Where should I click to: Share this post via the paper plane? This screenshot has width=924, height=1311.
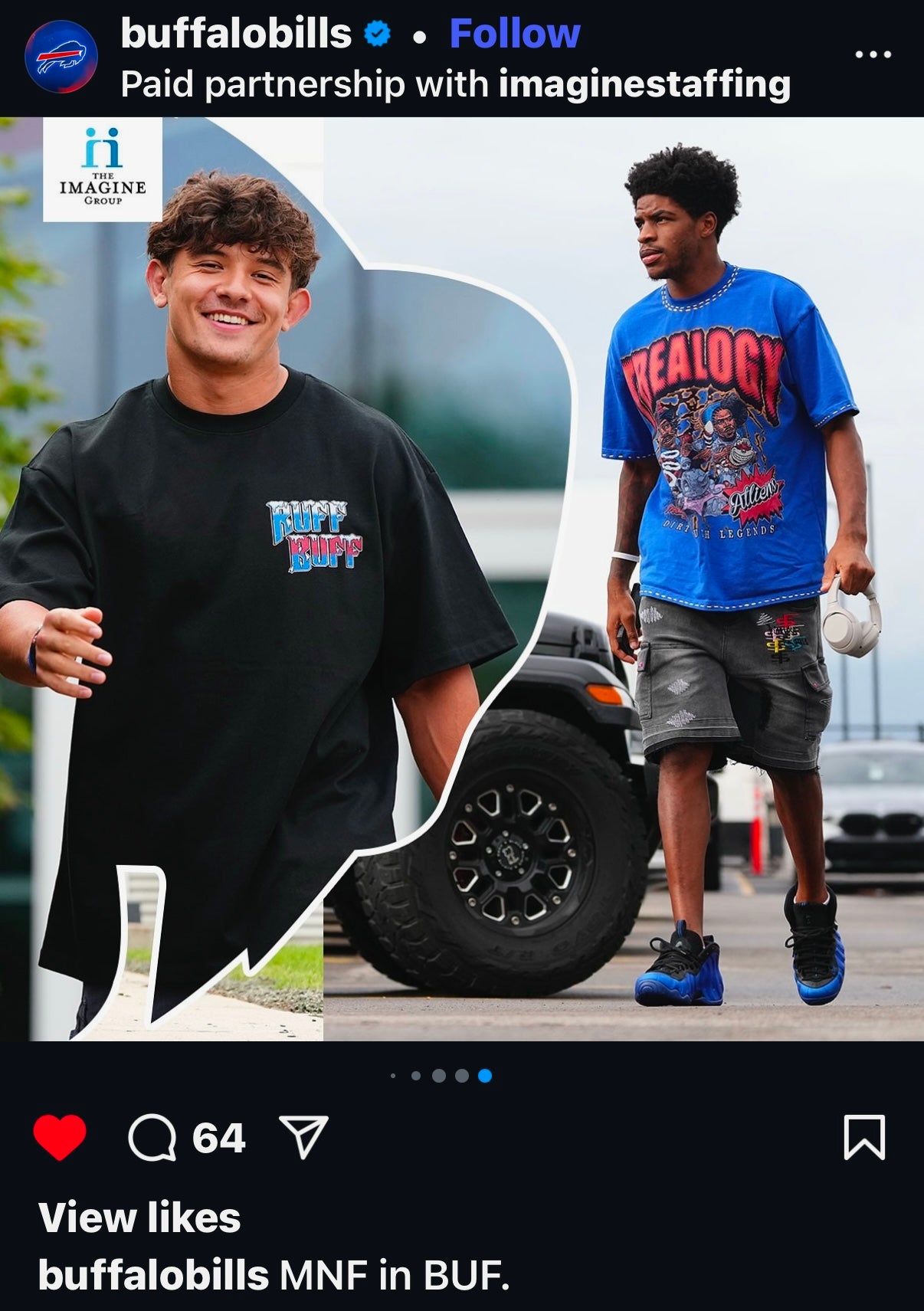pos(303,1136)
